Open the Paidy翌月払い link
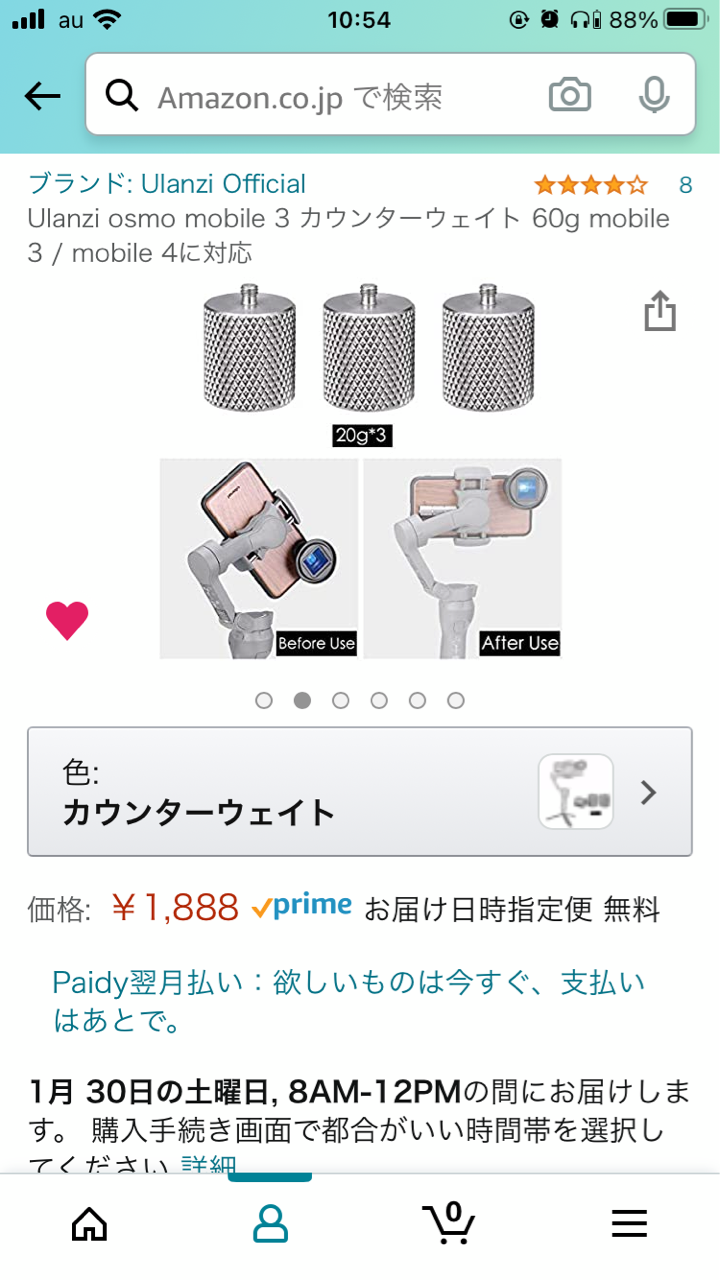The height and width of the screenshot is (1280, 720). [x=349, y=1001]
